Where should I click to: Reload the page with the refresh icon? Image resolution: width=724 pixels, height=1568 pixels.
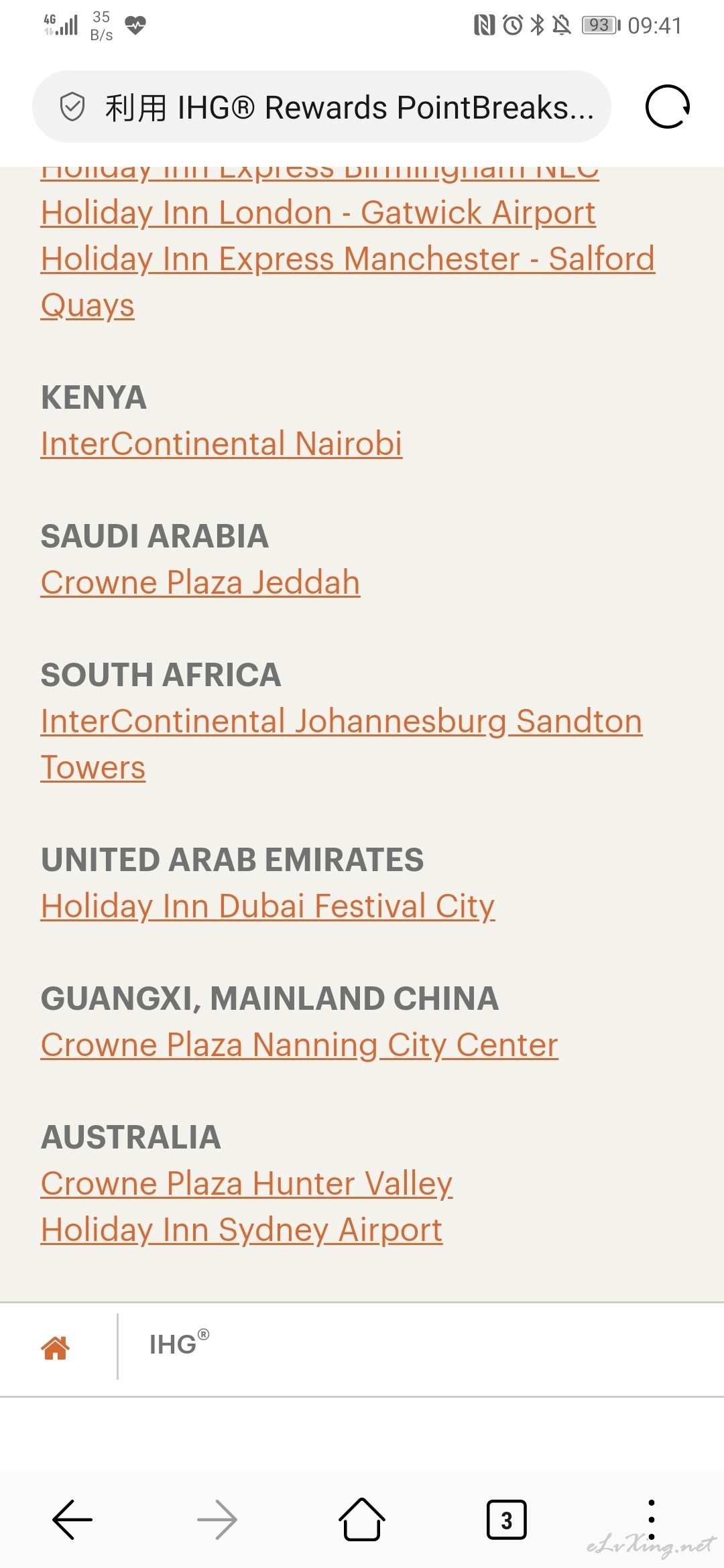pos(668,107)
